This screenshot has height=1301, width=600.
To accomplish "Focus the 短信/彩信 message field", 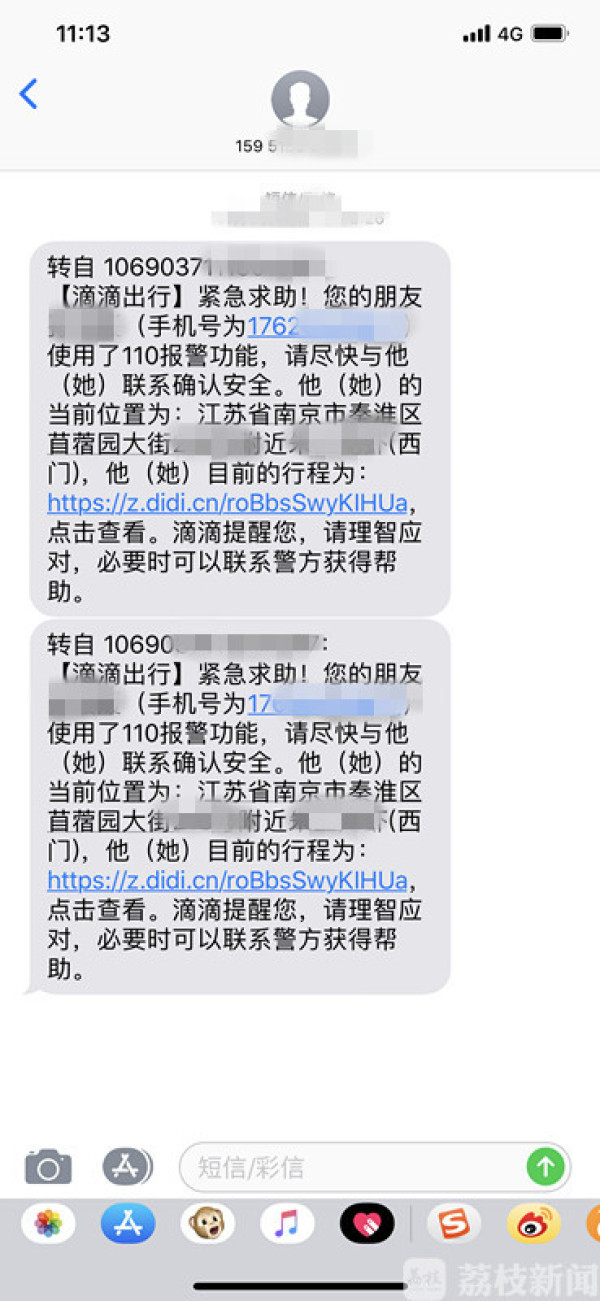I will point(350,1166).
